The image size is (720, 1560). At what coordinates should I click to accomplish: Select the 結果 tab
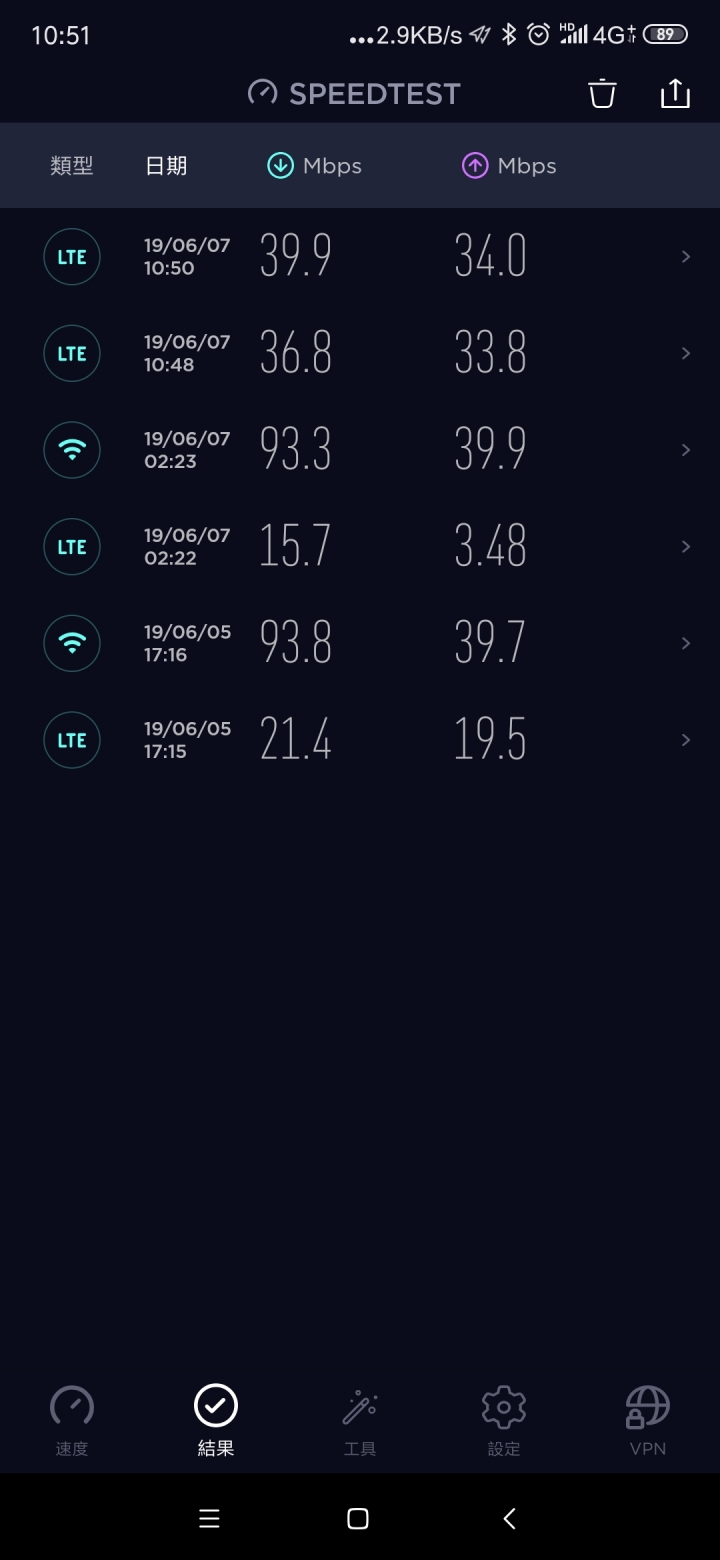point(216,1420)
